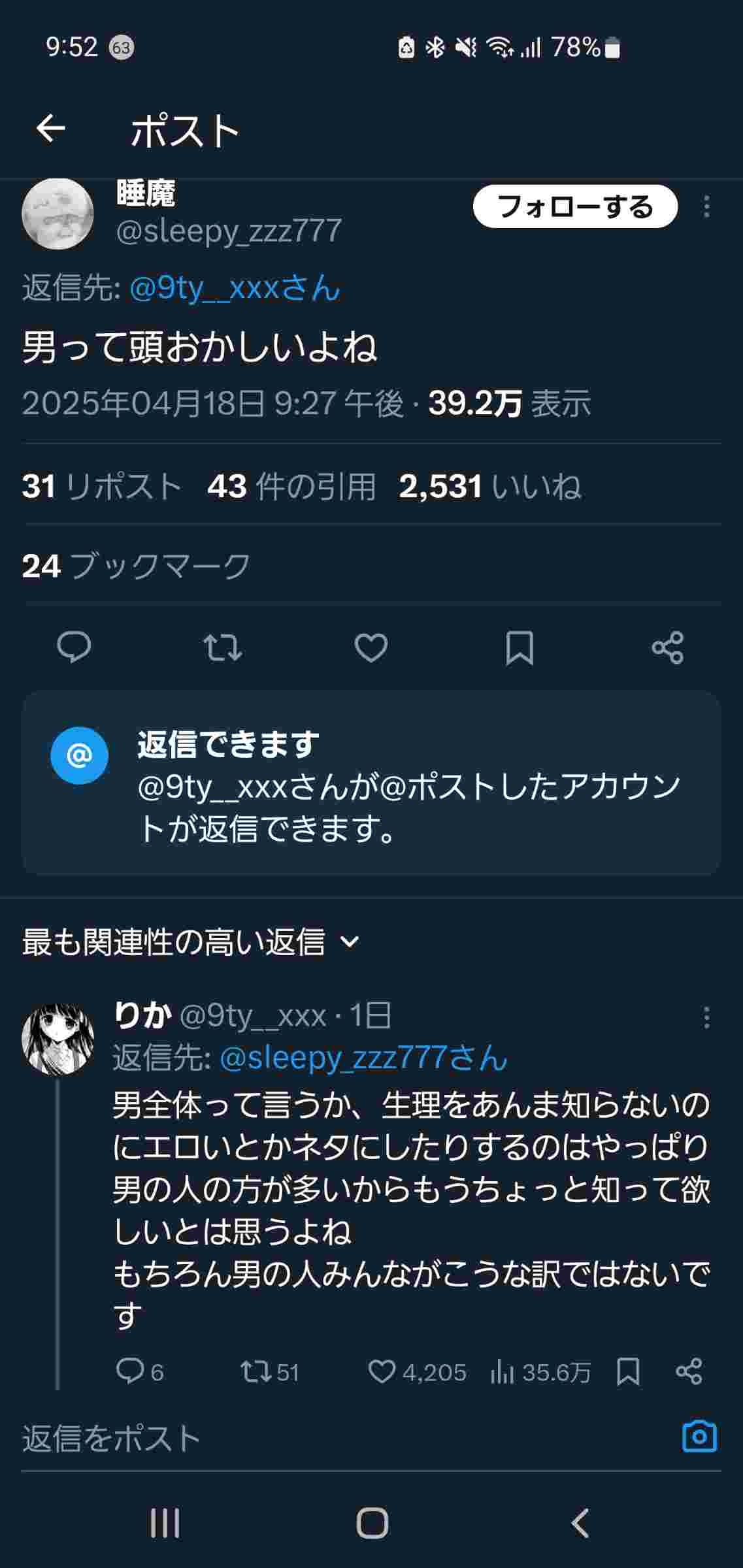
Task: Go back using the arrow in the header
Action: click(50, 128)
